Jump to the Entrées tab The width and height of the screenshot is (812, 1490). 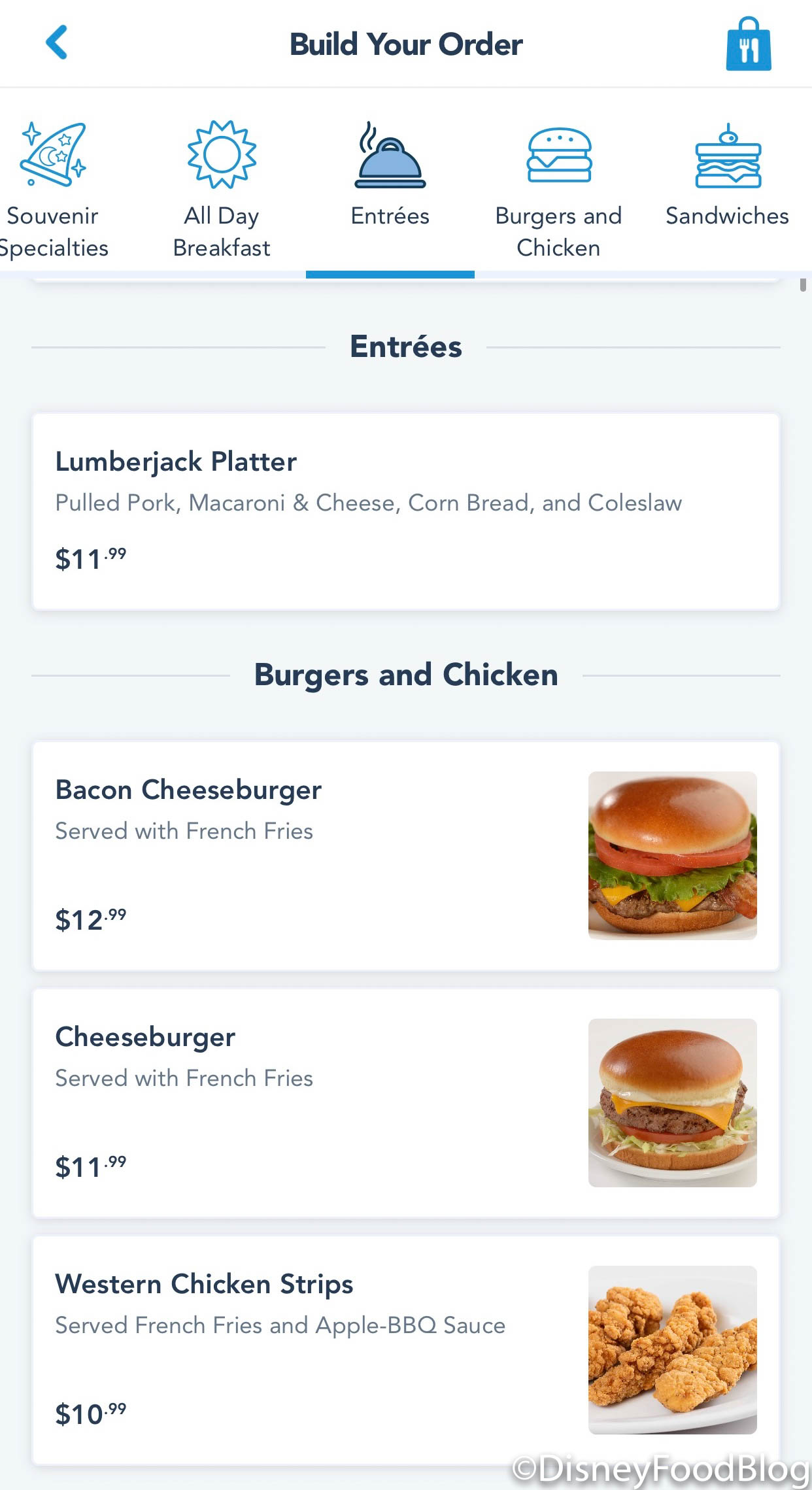390,177
